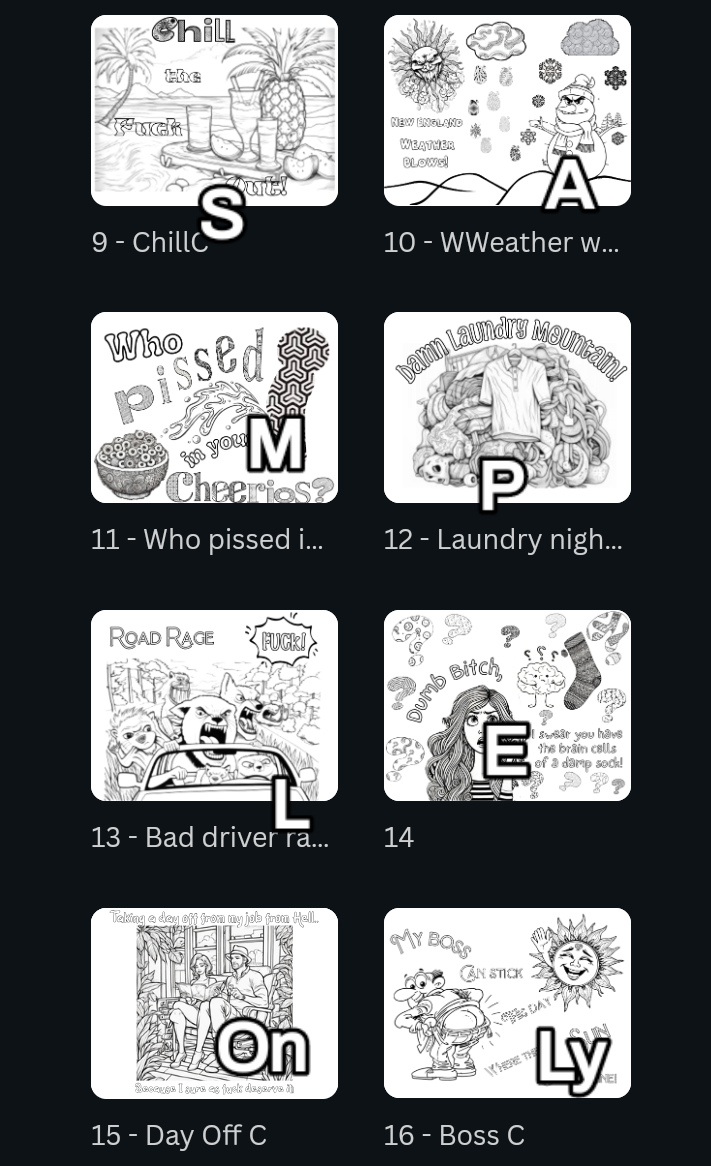The width and height of the screenshot is (711, 1166).
Task: Select page 11 Who pissed in your Cheerios
Action: pyautogui.click(x=214, y=407)
